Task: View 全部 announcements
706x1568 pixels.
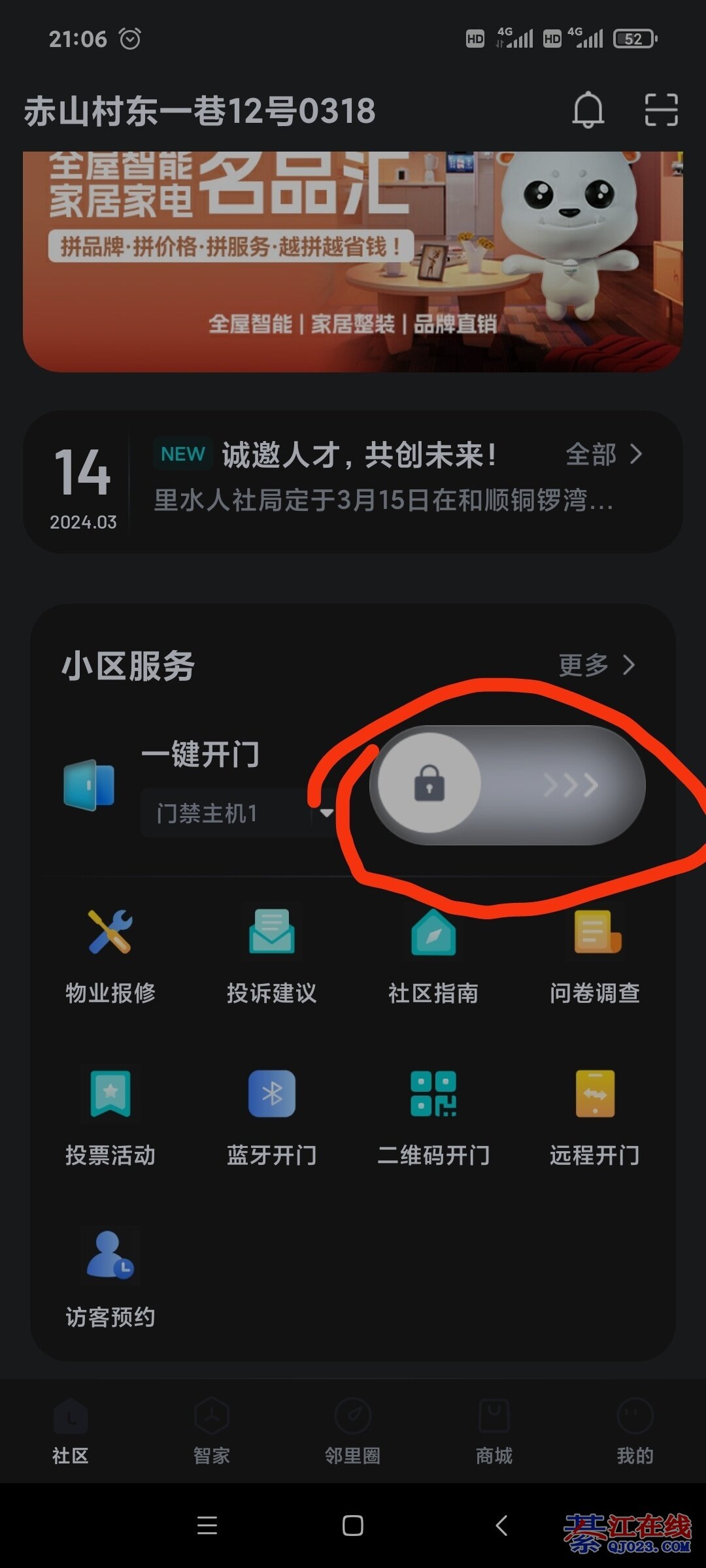Action: (603, 455)
